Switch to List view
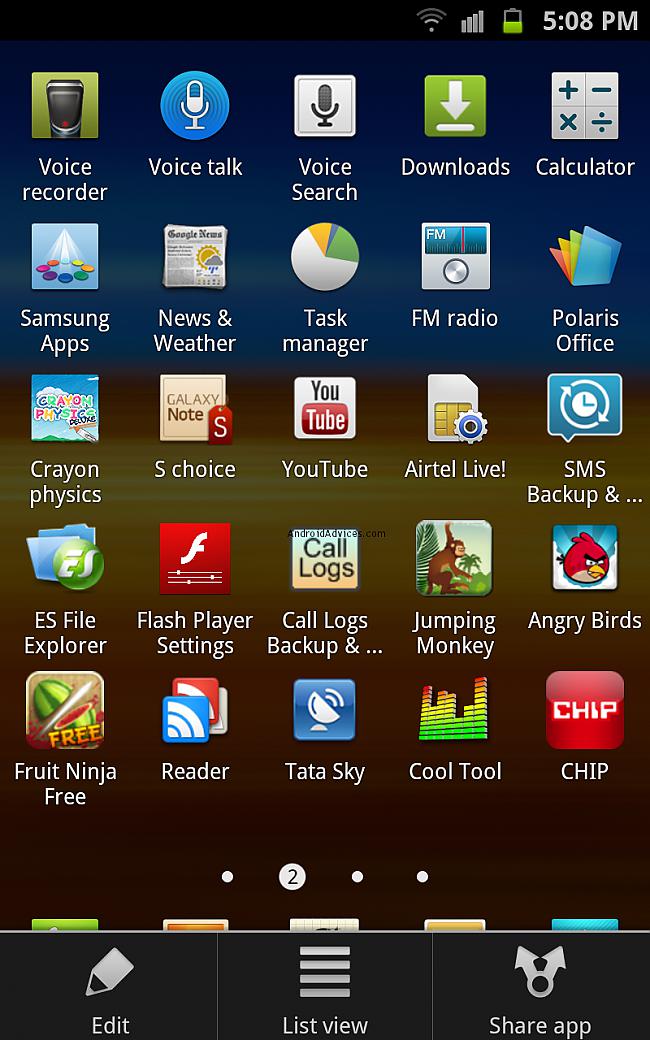The width and height of the screenshot is (650, 1040). (325, 990)
